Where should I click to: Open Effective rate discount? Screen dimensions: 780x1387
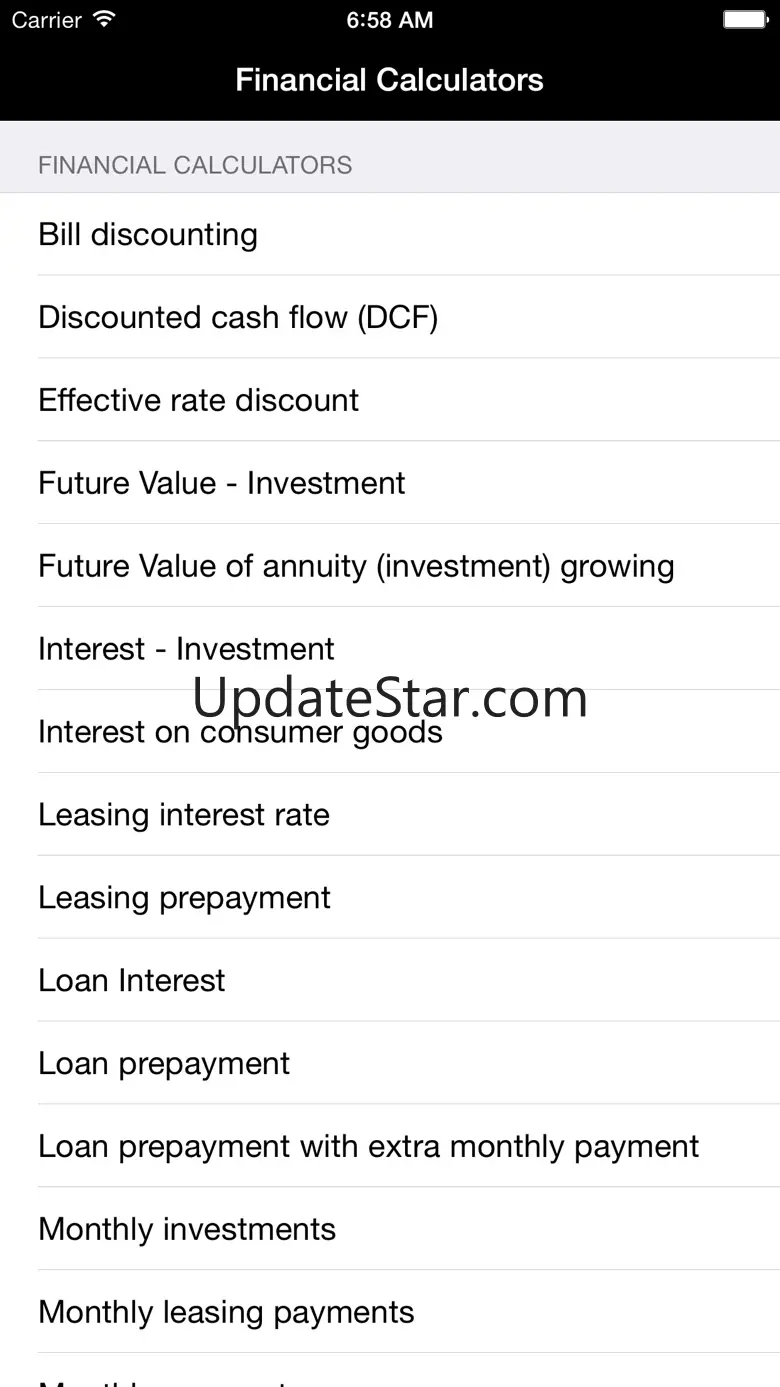[198, 401]
